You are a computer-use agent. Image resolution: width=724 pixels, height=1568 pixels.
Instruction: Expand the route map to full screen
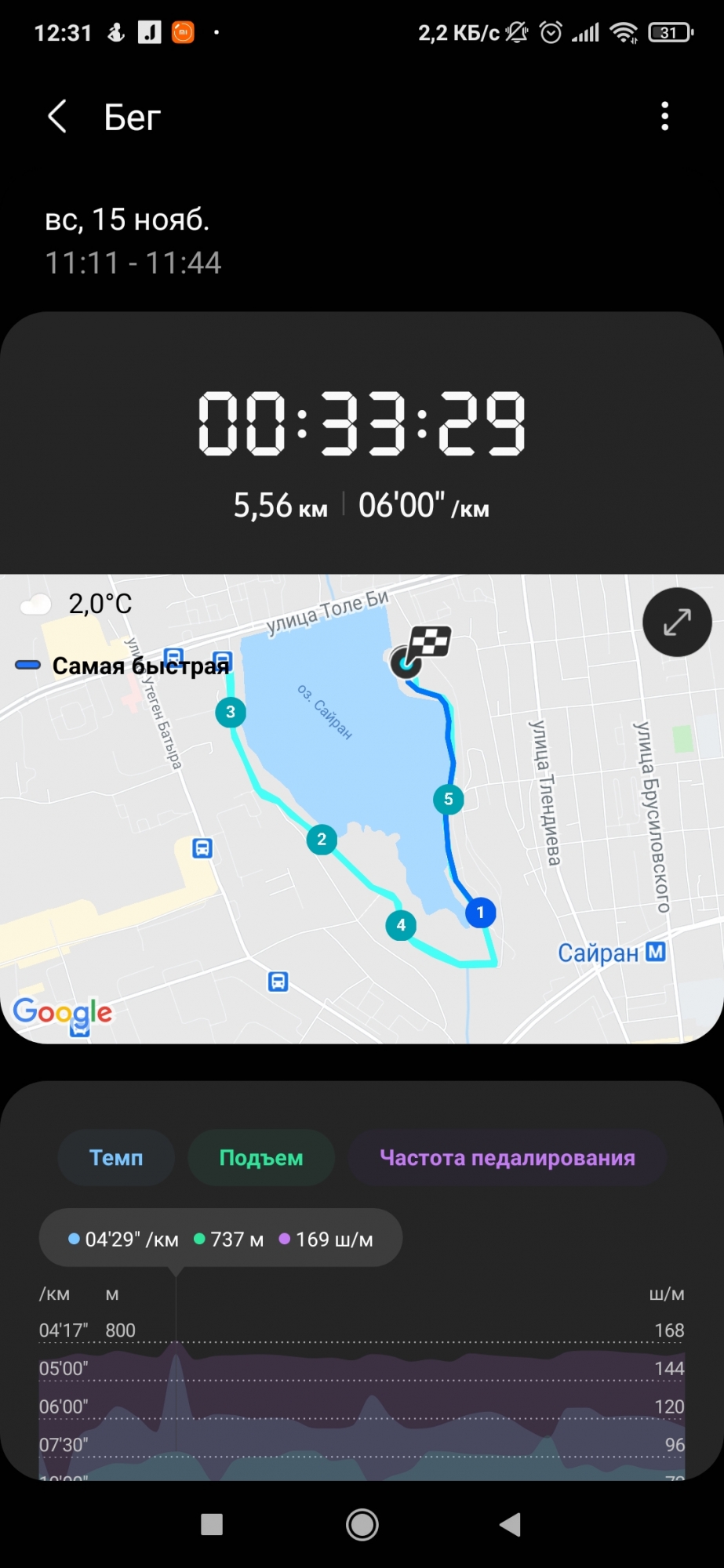point(676,622)
